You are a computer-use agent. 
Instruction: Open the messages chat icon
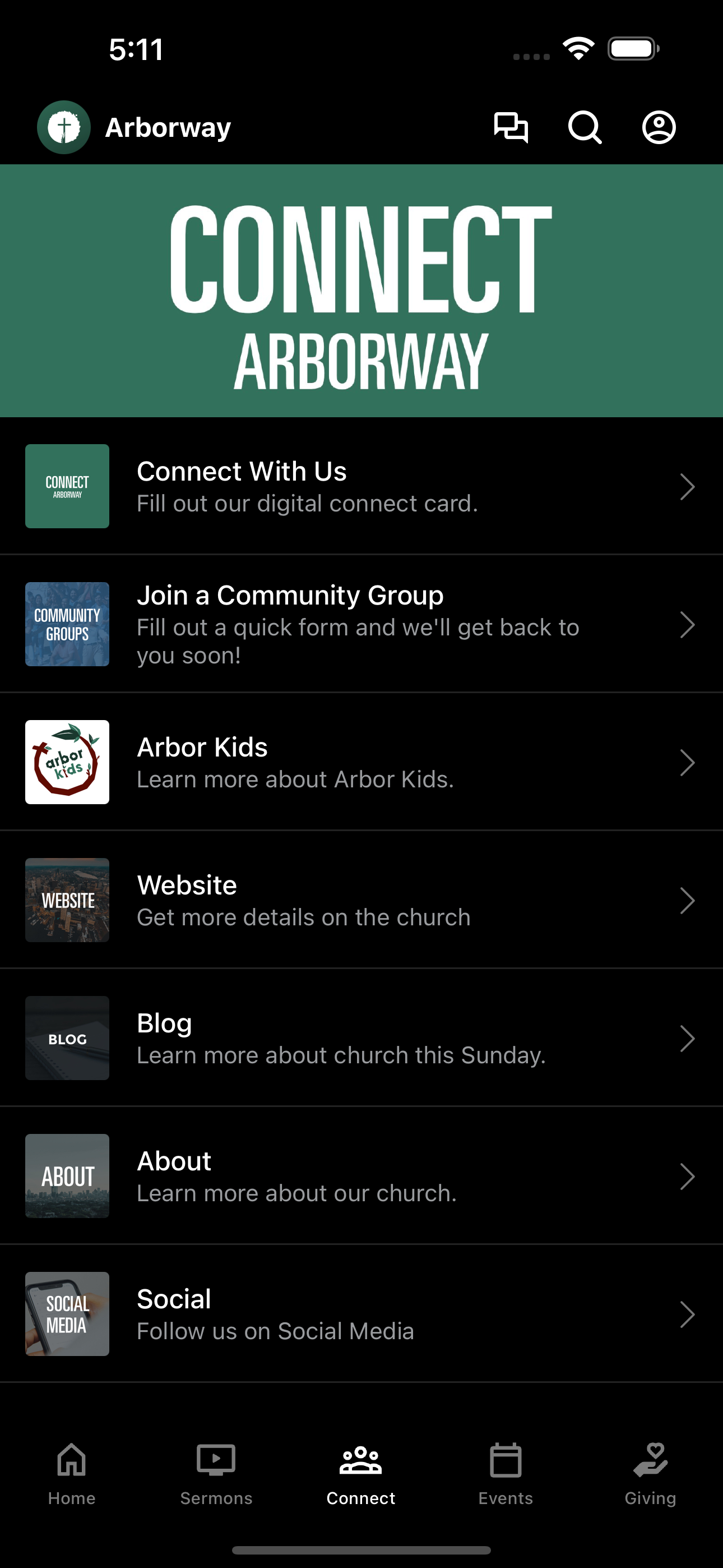(x=511, y=128)
